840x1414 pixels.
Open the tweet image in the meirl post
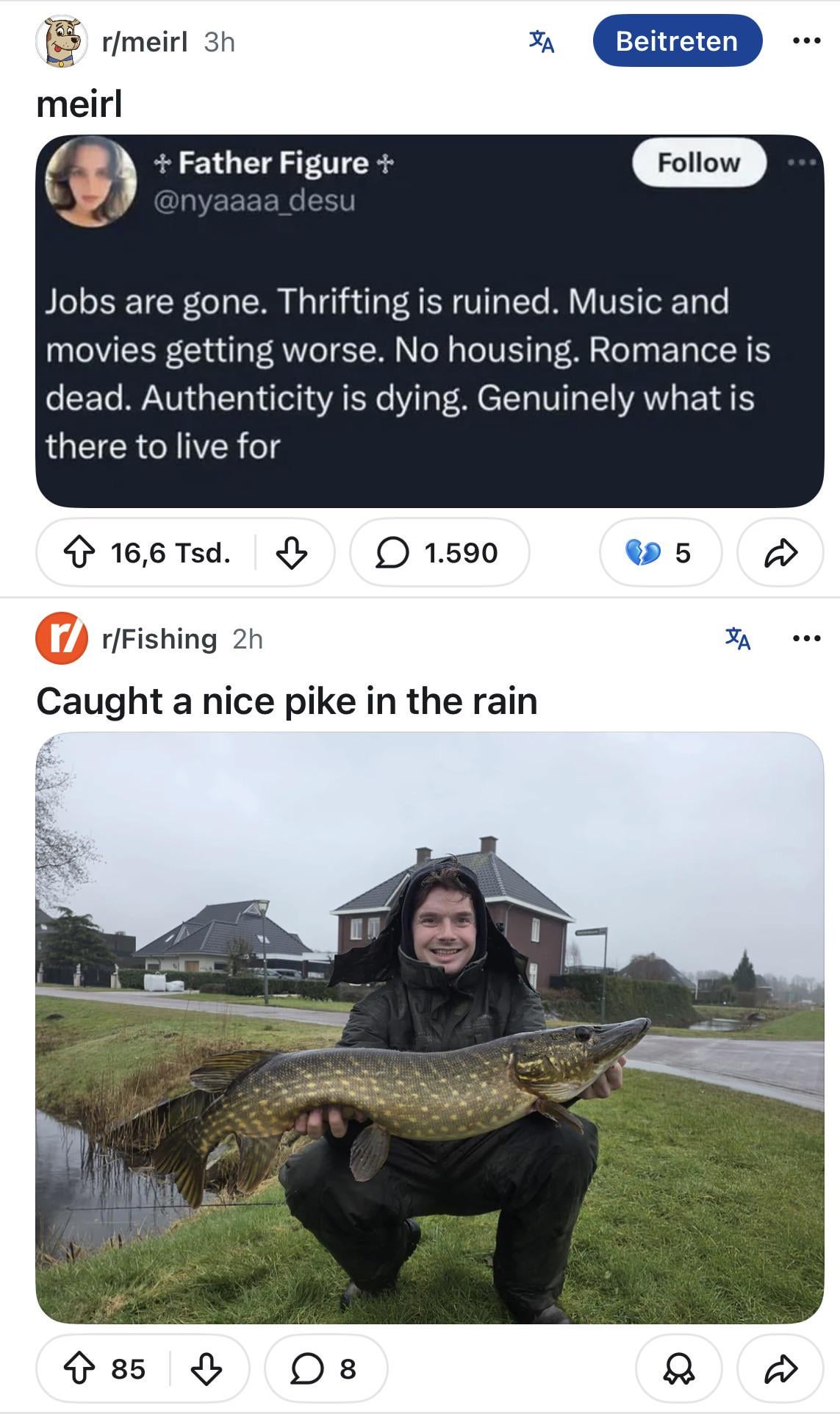point(429,321)
